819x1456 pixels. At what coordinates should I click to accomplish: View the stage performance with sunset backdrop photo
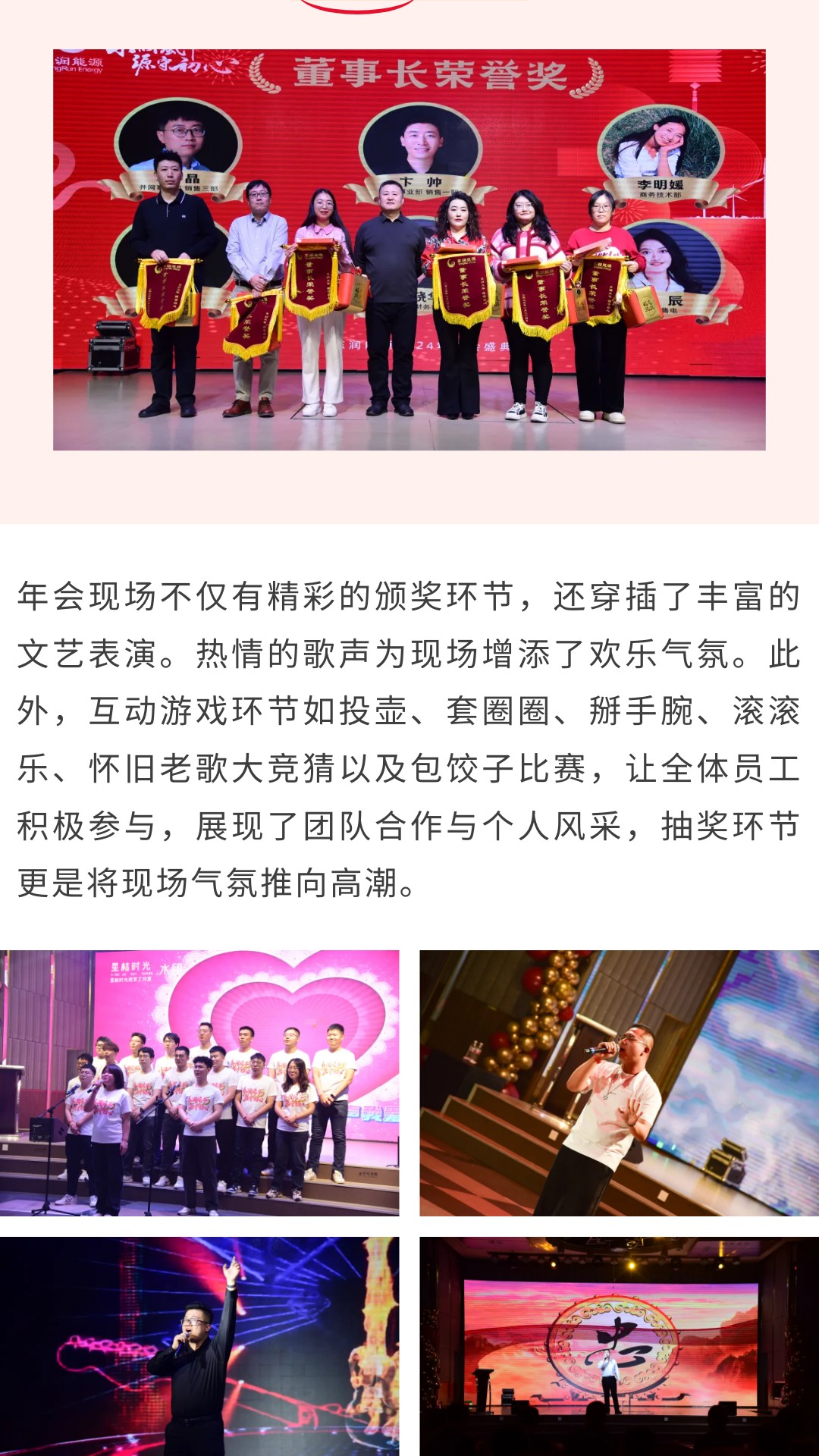click(619, 1346)
